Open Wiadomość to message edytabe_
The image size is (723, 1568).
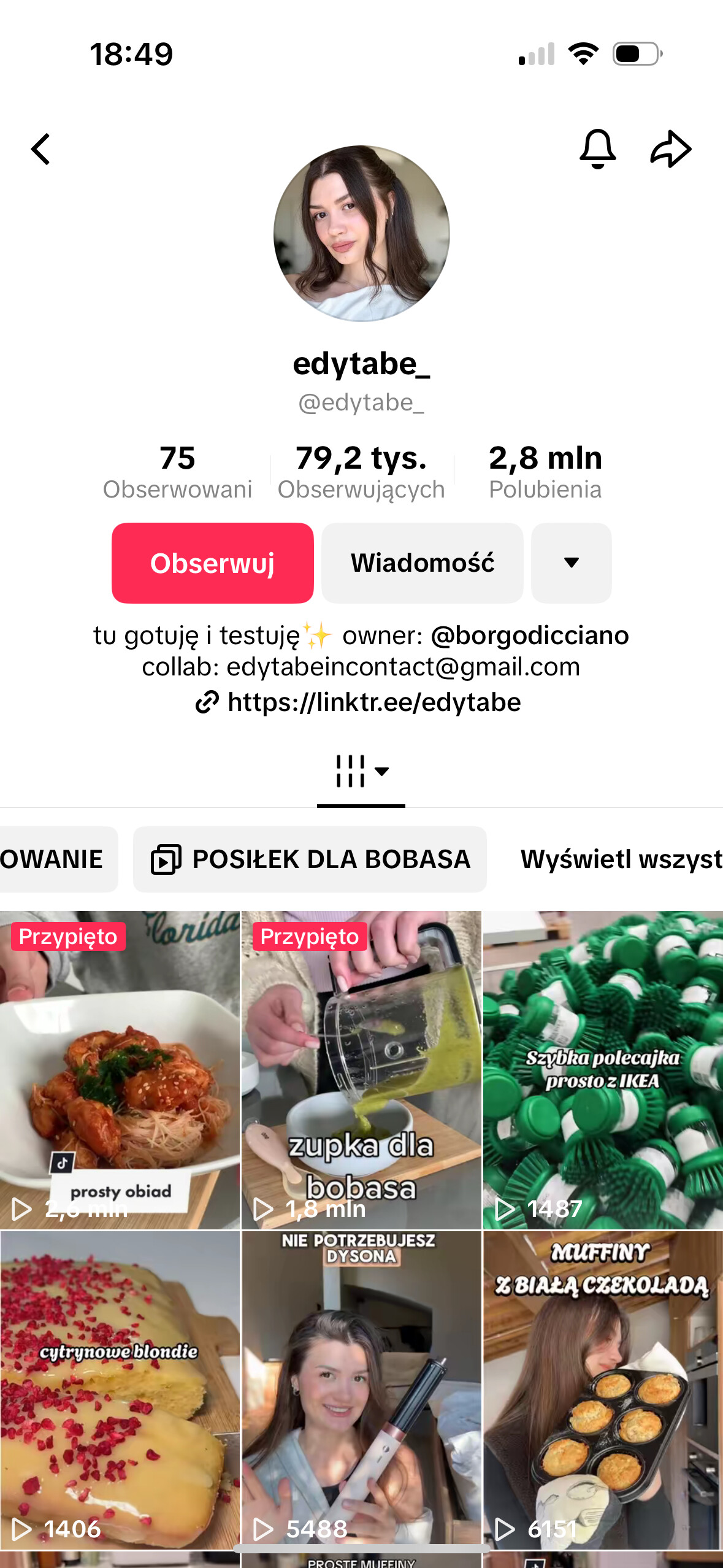pos(422,563)
